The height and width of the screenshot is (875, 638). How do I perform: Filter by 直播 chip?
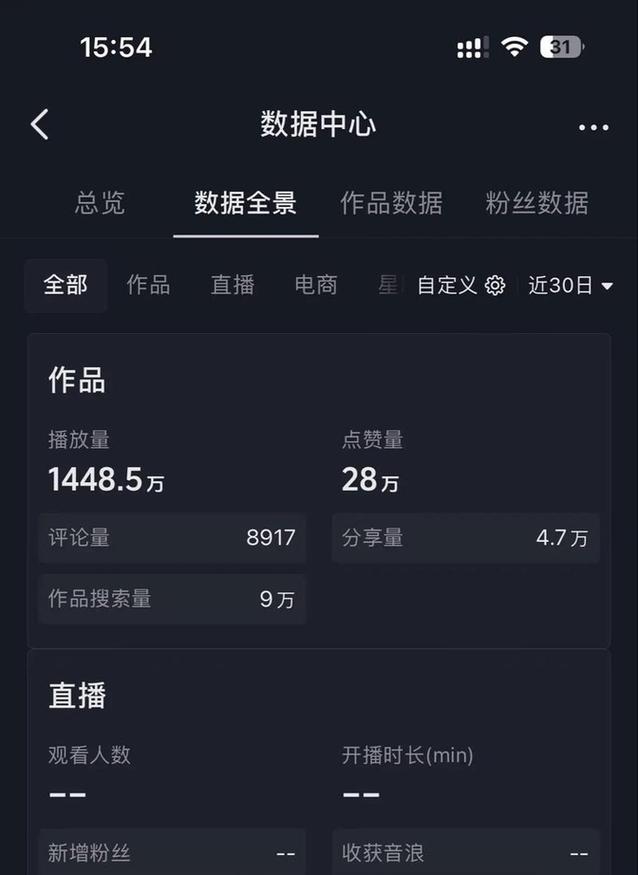[x=232, y=285]
